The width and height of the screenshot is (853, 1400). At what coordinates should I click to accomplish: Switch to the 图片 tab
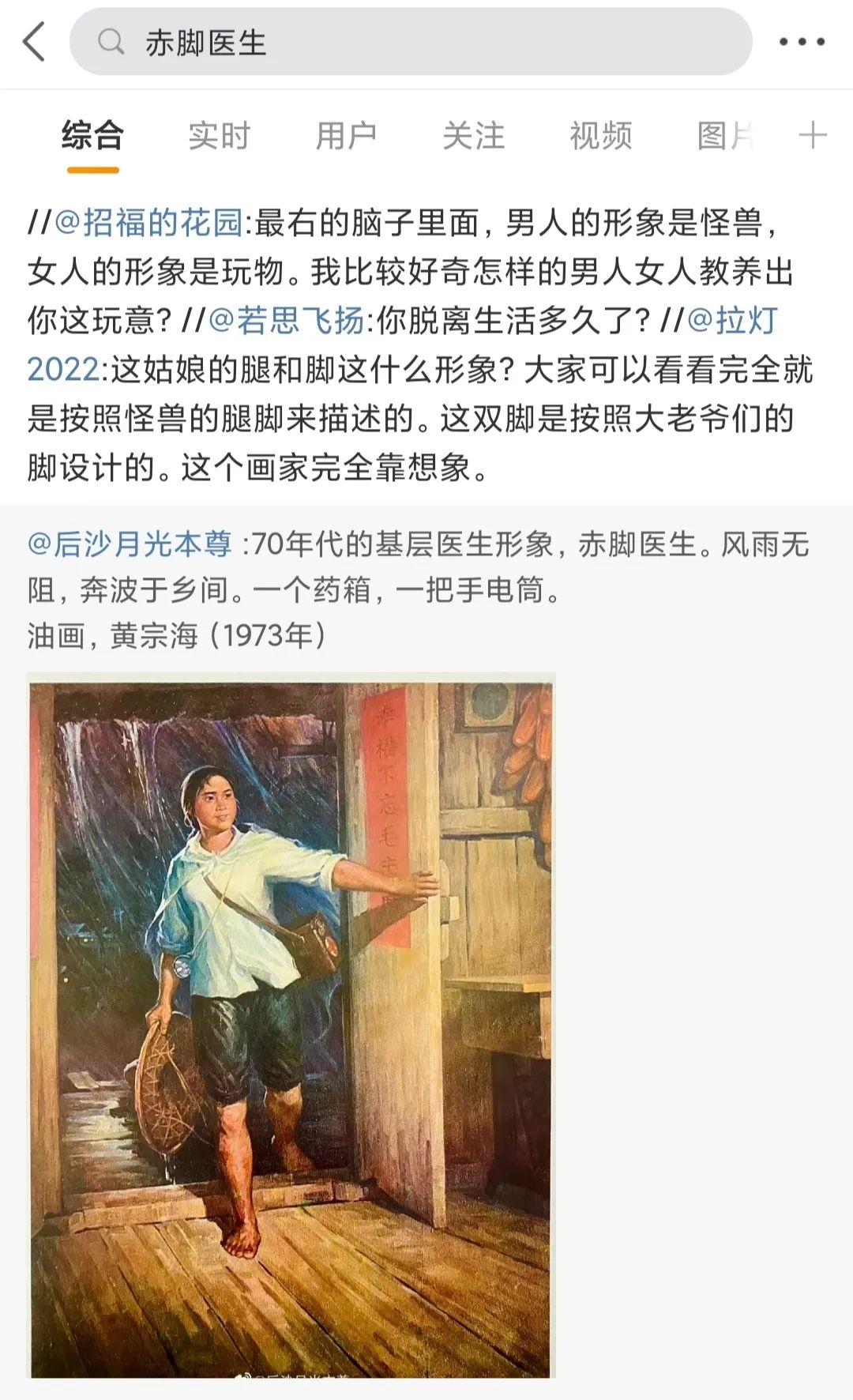[x=724, y=136]
